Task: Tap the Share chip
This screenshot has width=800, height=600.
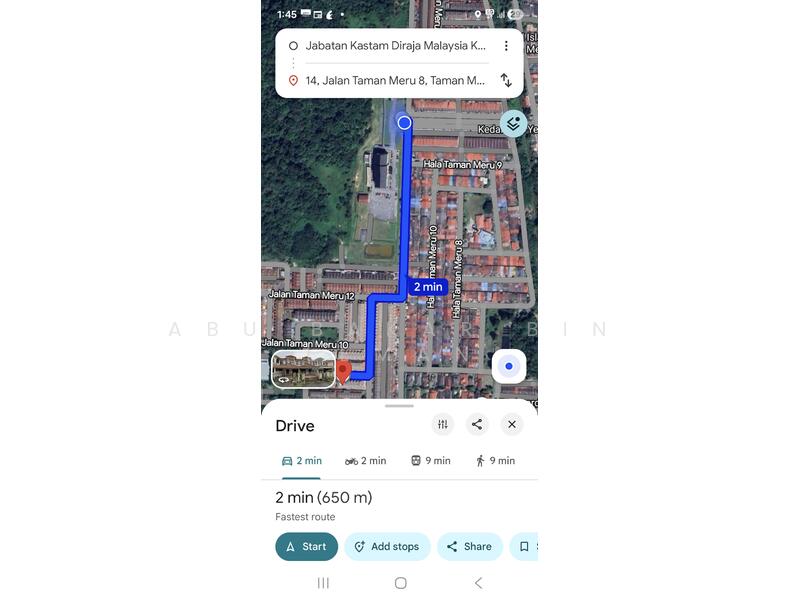Action: pyautogui.click(x=469, y=547)
